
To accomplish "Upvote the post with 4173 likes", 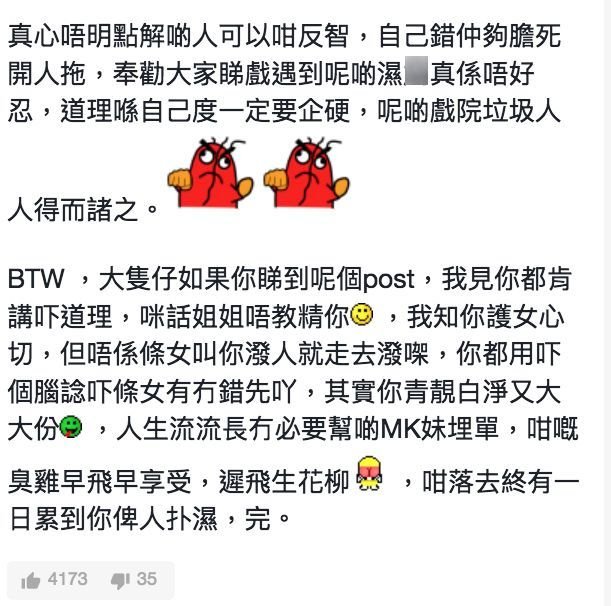I will click(x=31, y=581).
